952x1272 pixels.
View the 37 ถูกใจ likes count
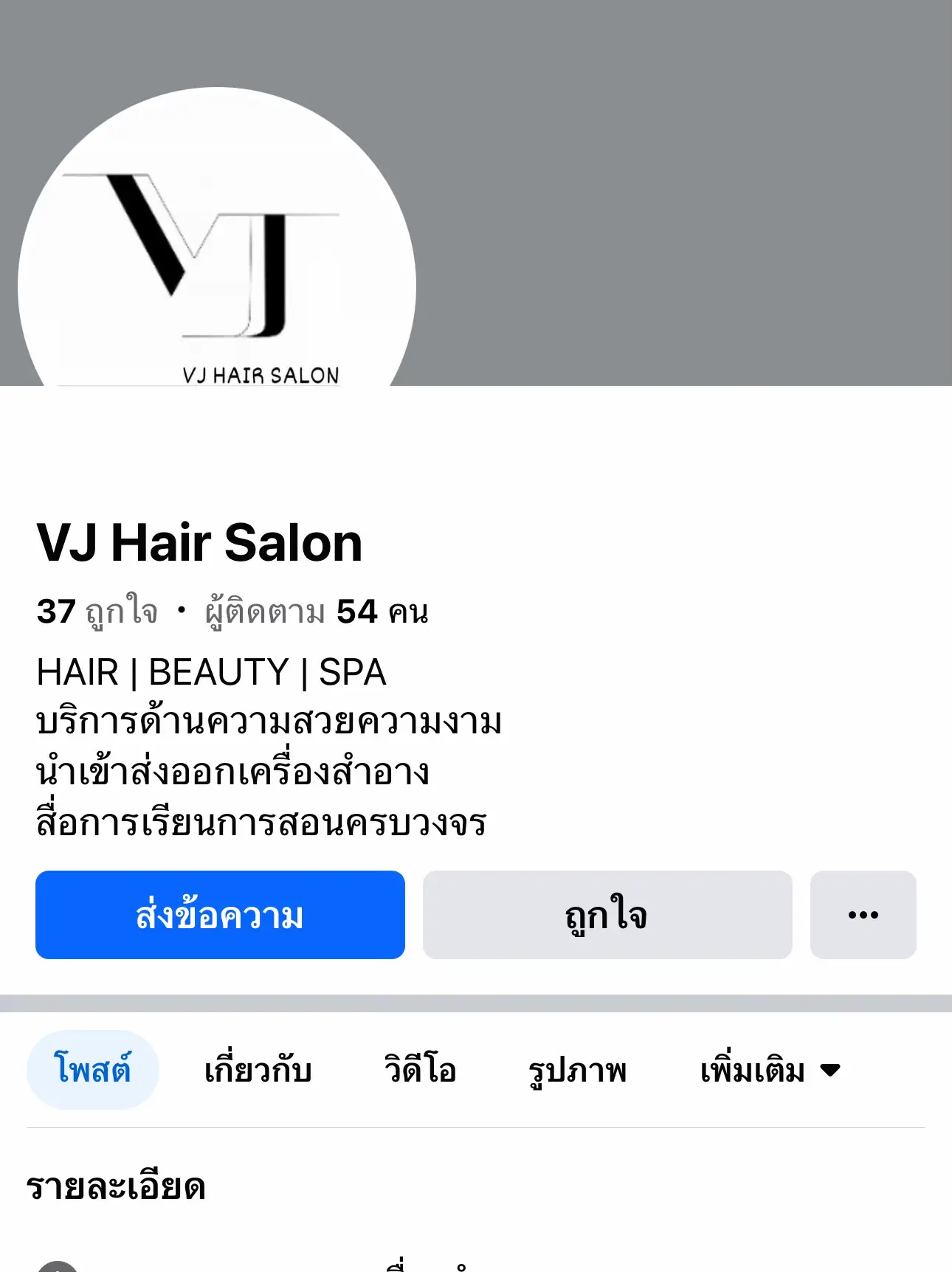[x=97, y=612]
